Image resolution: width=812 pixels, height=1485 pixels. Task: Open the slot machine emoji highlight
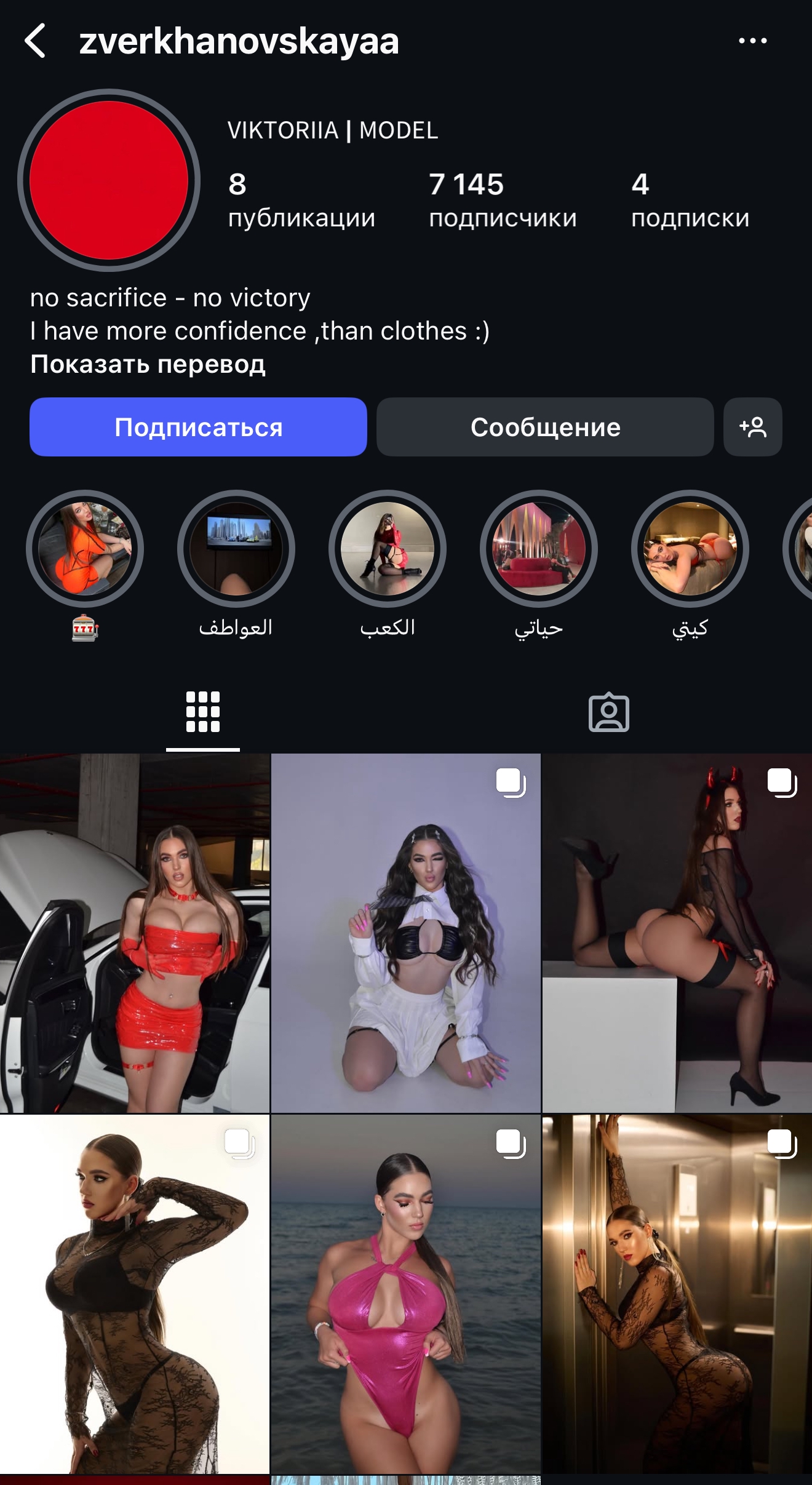point(85,549)
